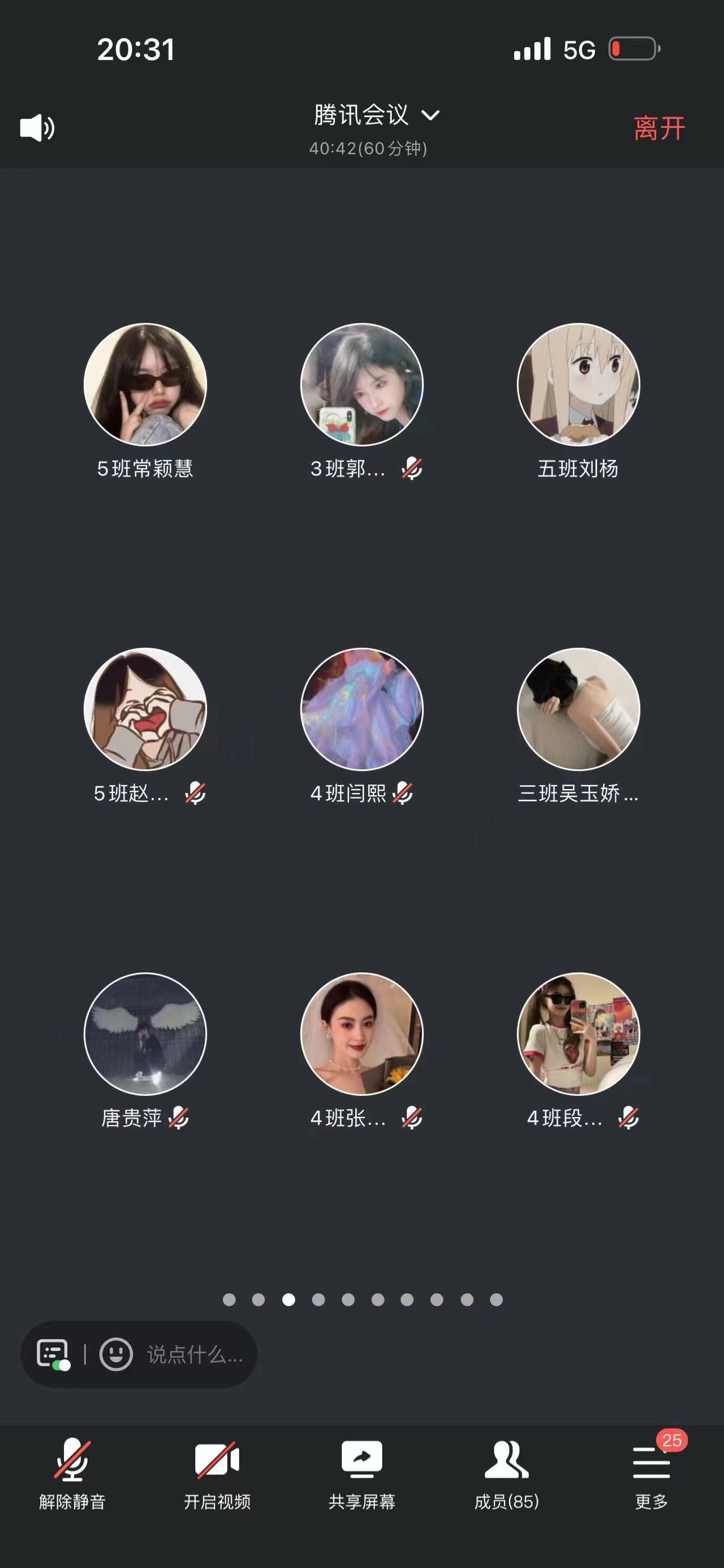Open the chat messages icon
Image resolution: width=724 pixels, height=1568 pixels.
(x=53, y=1354)
